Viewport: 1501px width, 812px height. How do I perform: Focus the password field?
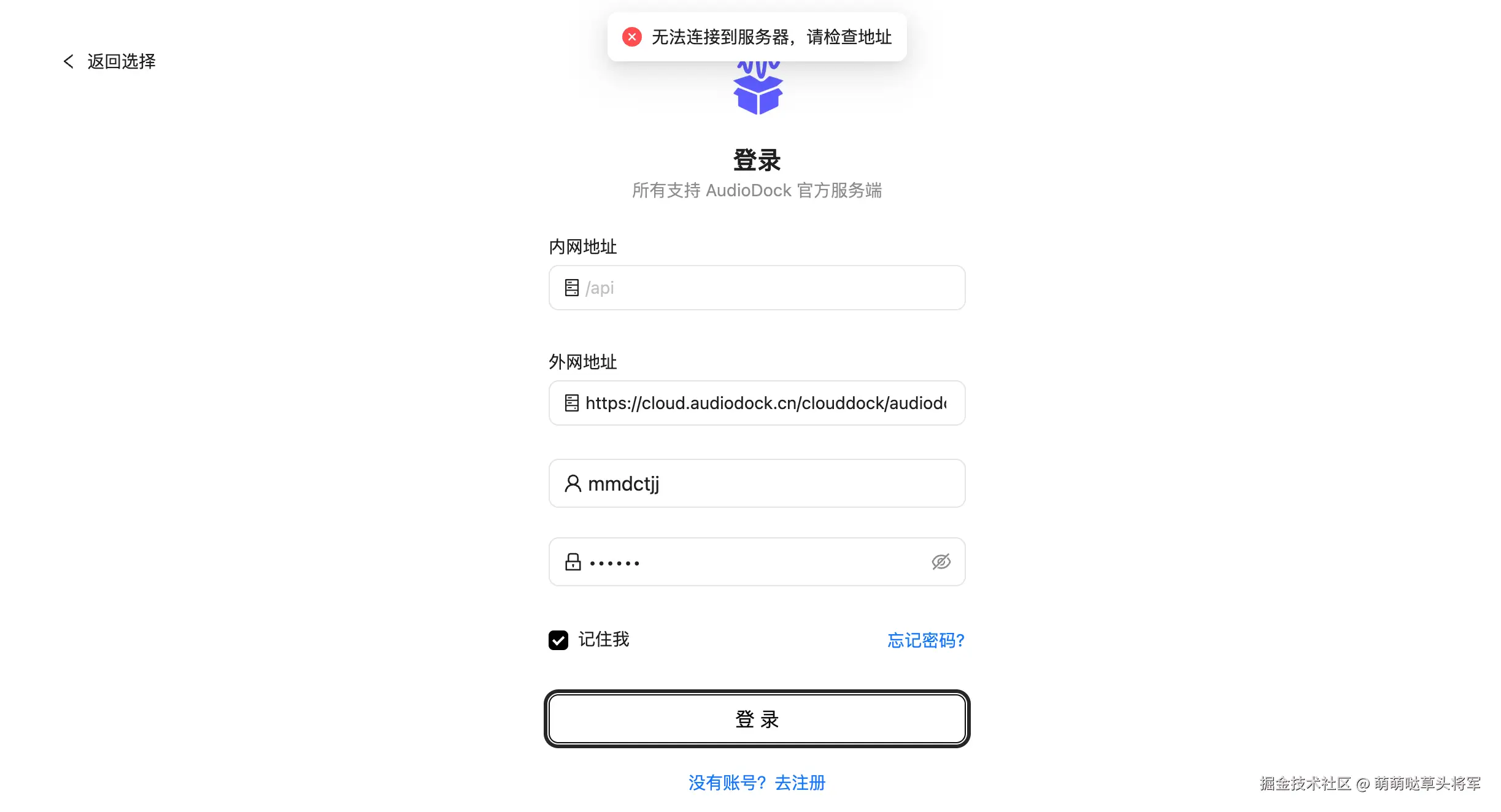[x=749, y=562]
